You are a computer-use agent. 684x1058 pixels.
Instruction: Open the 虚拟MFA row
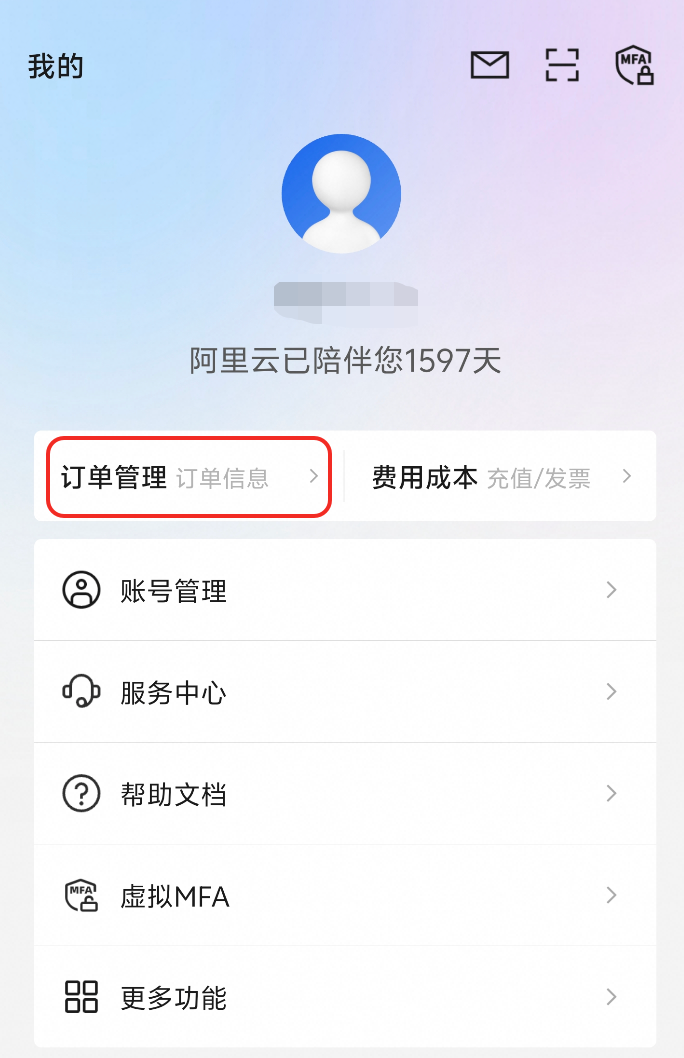pyautogui.click(x=344, y=896)
